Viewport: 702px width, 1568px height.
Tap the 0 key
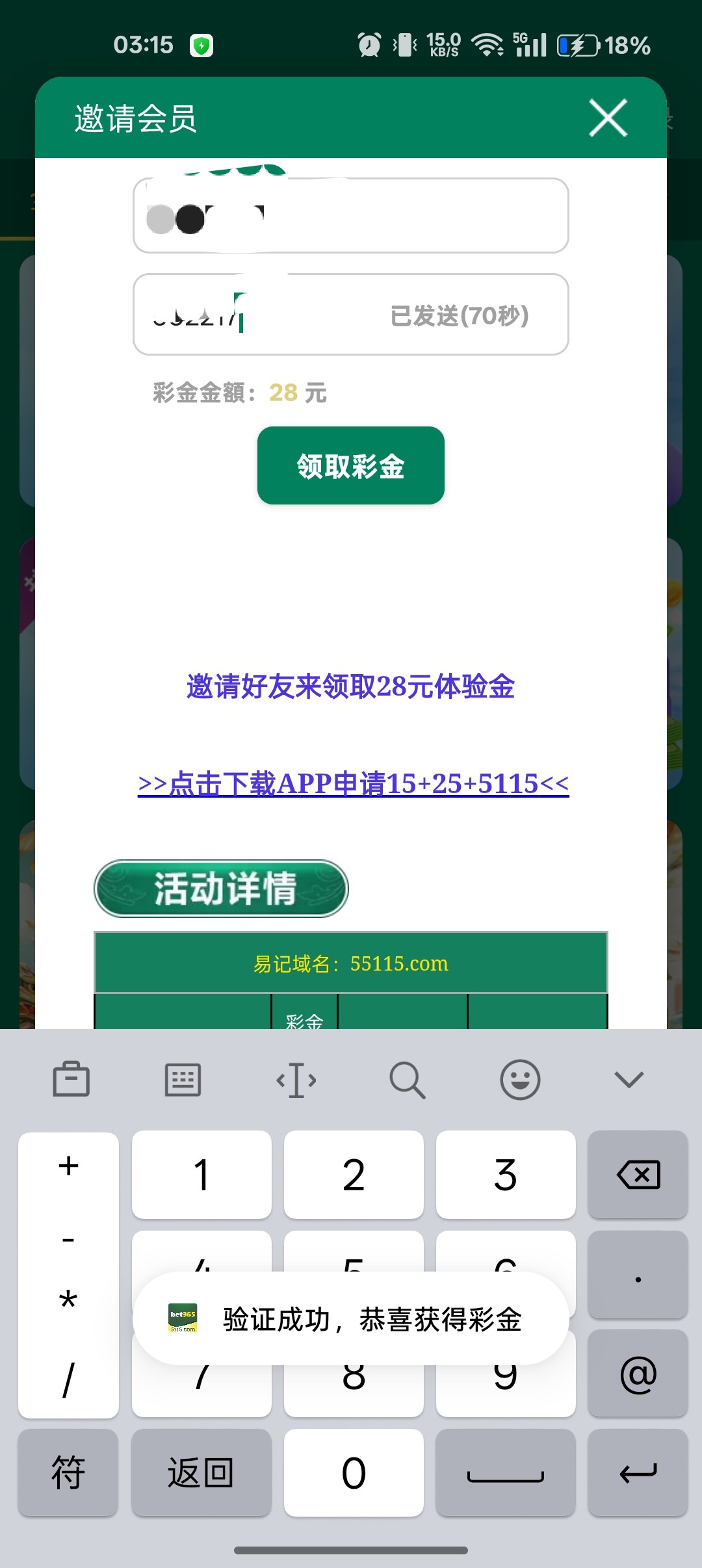tap(354, 1472)
